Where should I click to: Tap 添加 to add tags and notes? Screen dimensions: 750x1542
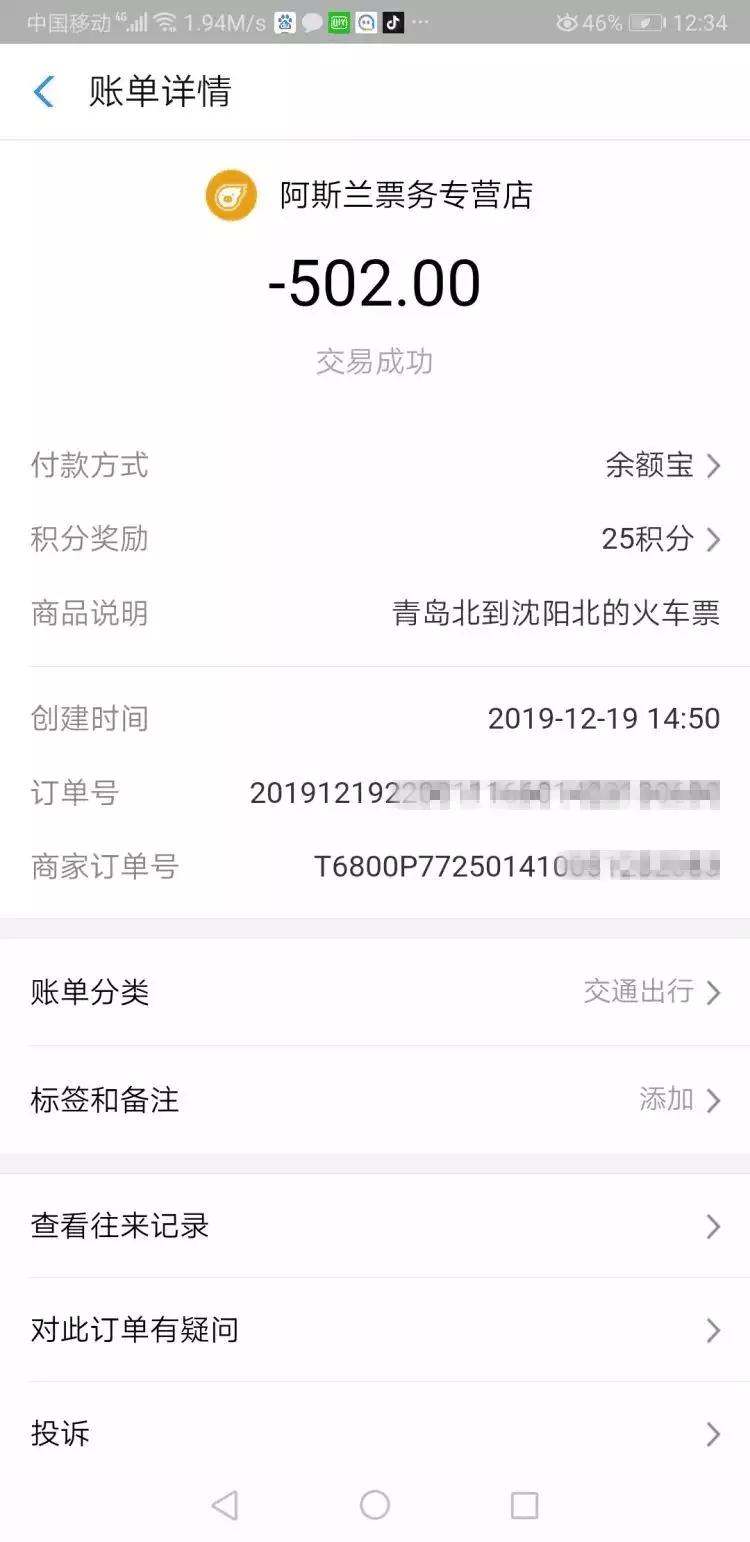(x=666, y=1099)
